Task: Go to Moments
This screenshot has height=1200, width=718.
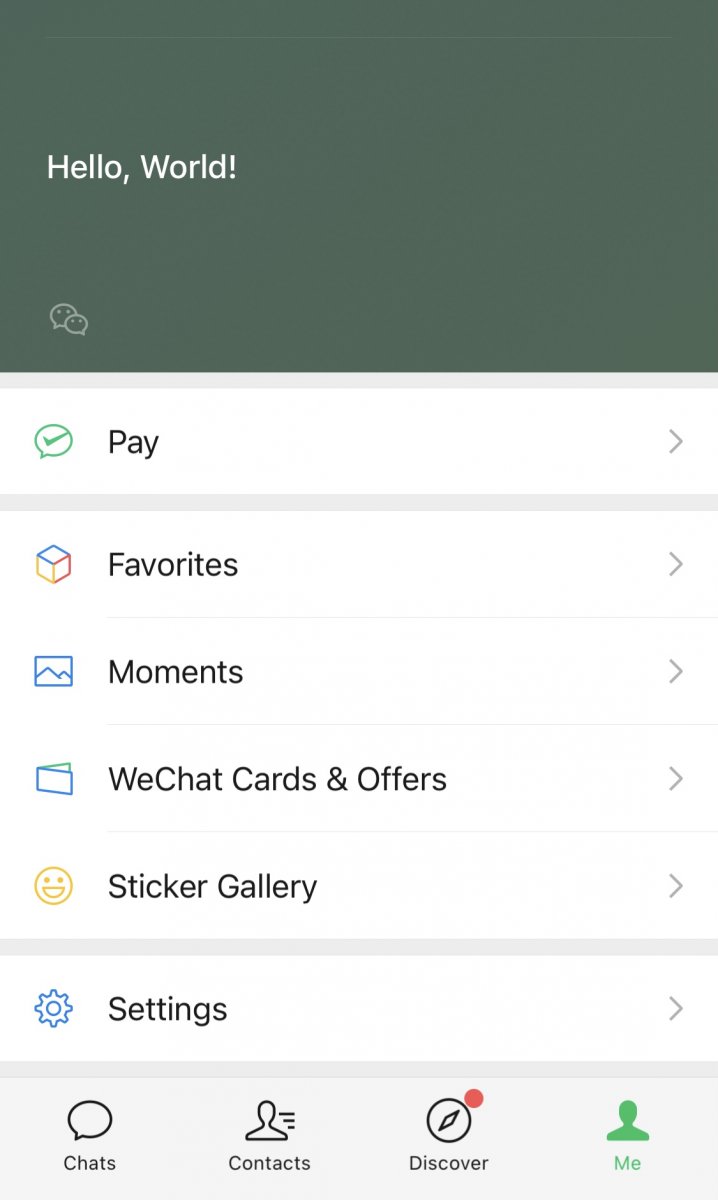Action: click(359, 671)
